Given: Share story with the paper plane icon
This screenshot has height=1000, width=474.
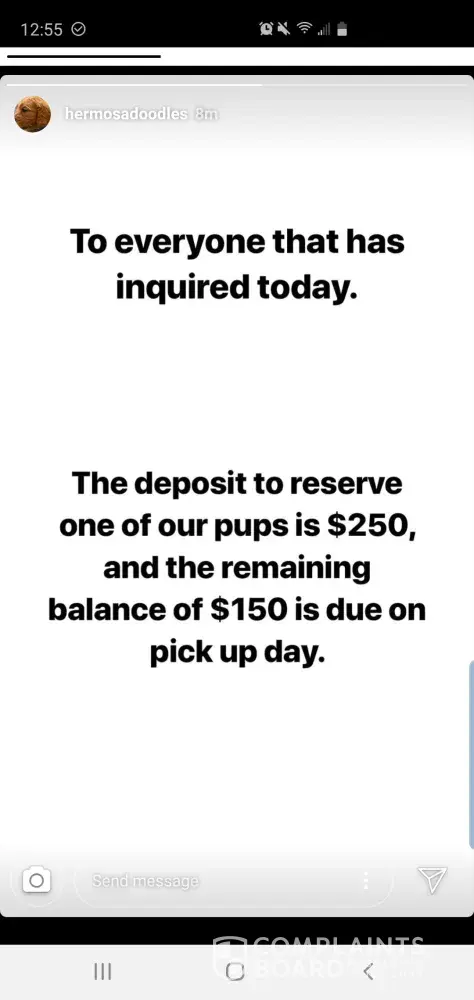Looking at the screenshot, I should [433, 880].
